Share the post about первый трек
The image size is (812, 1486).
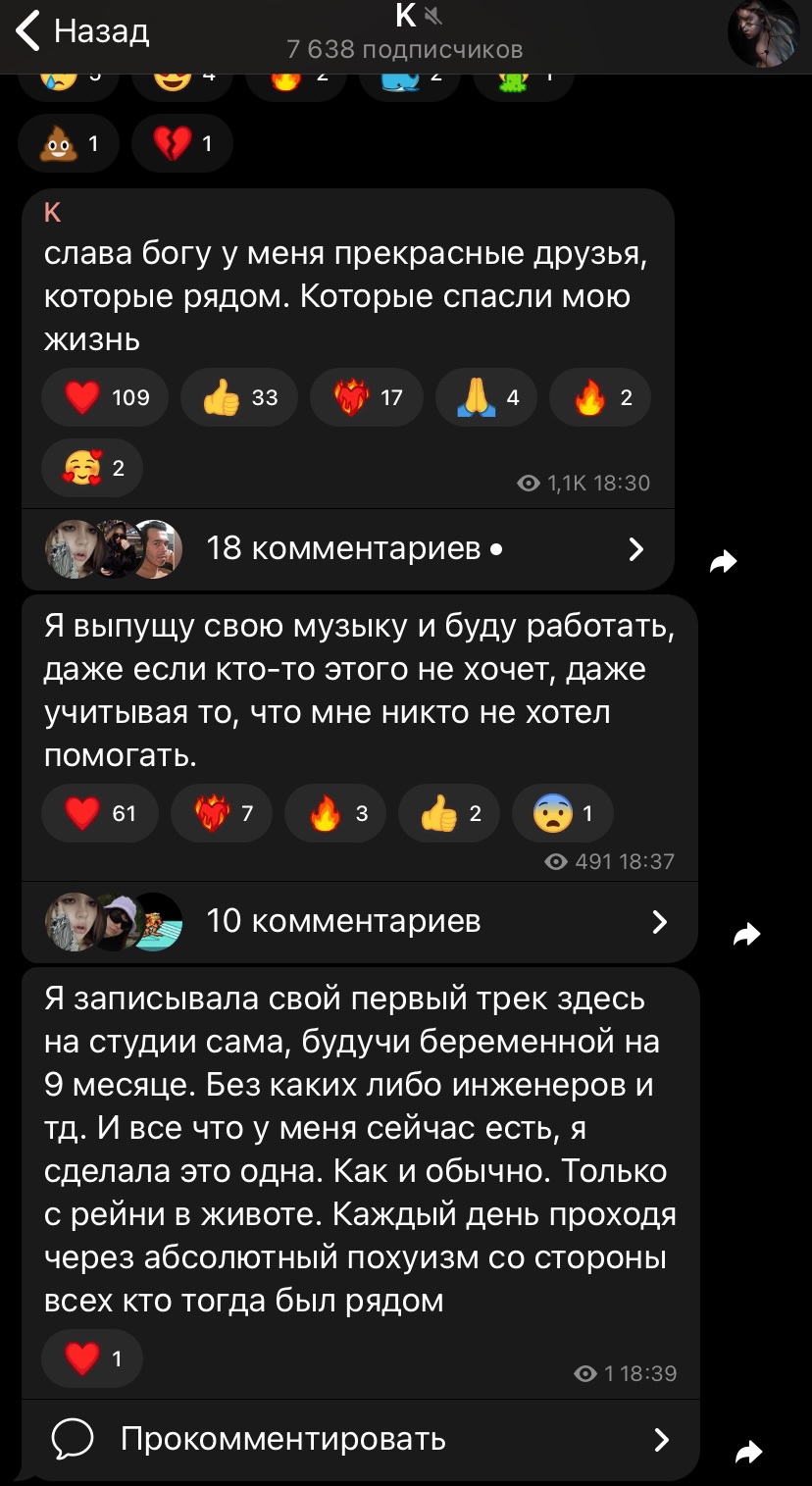point(748,1452)
